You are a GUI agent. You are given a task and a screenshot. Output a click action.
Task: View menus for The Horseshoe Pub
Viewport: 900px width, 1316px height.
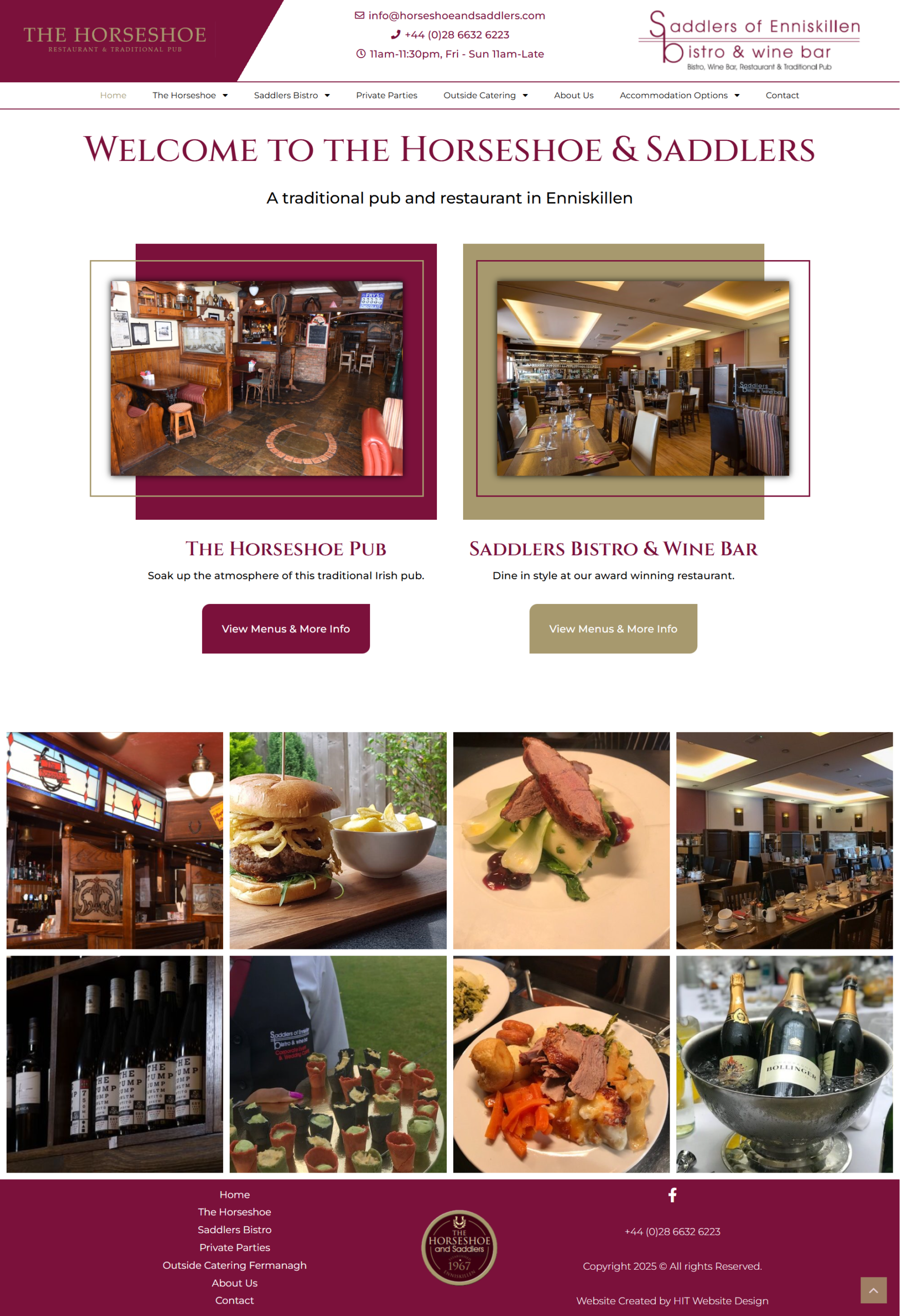click(286, 629)
